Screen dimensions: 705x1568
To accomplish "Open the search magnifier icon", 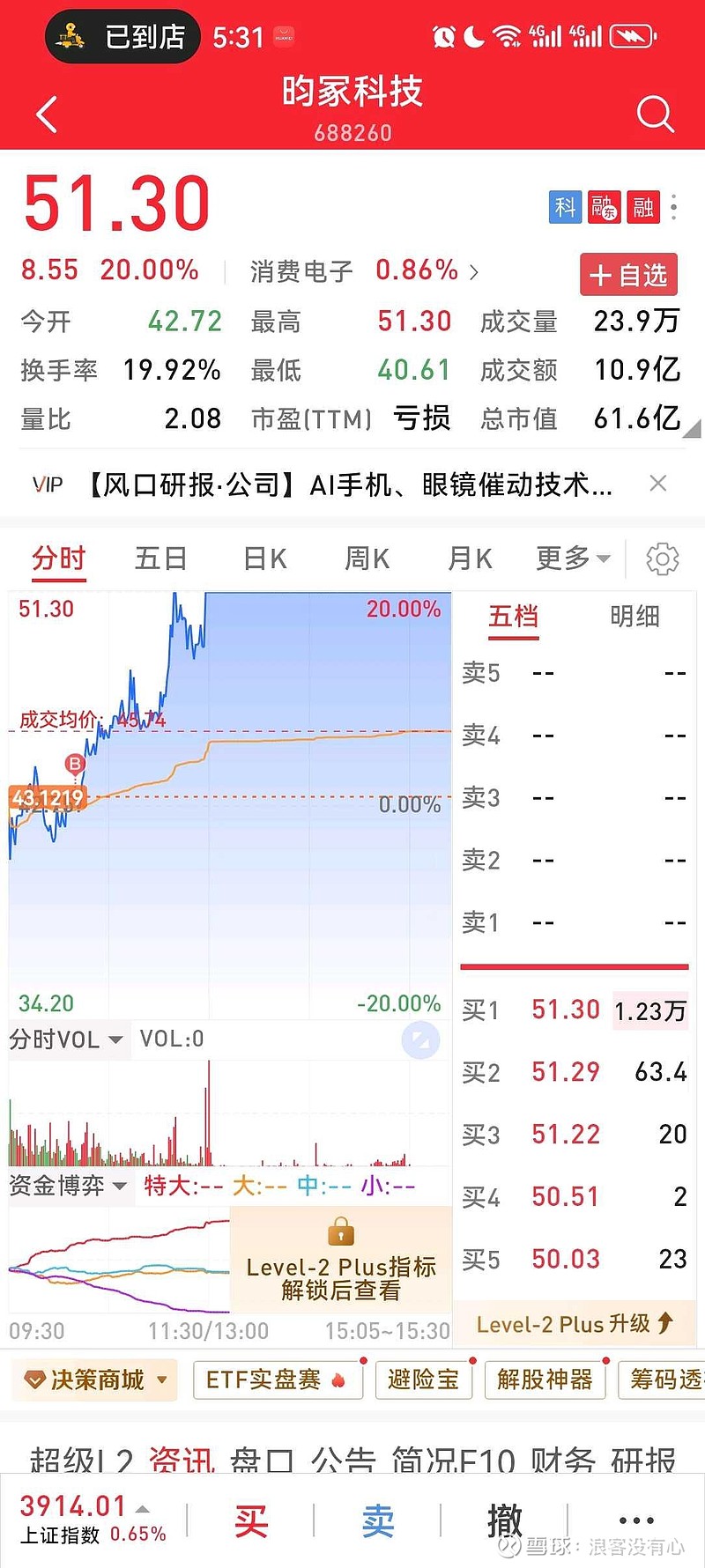I will pyautogui.click(x=656, y=115).
